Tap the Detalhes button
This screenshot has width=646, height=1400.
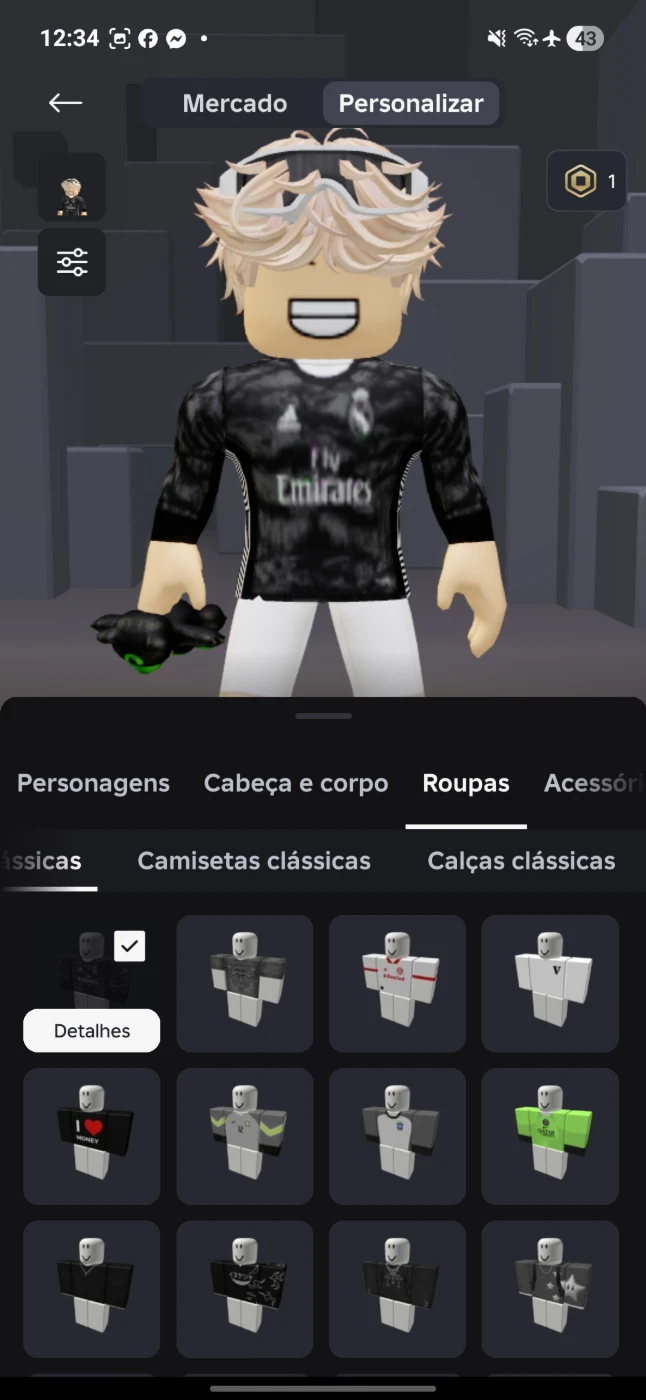coord(92,1031)
